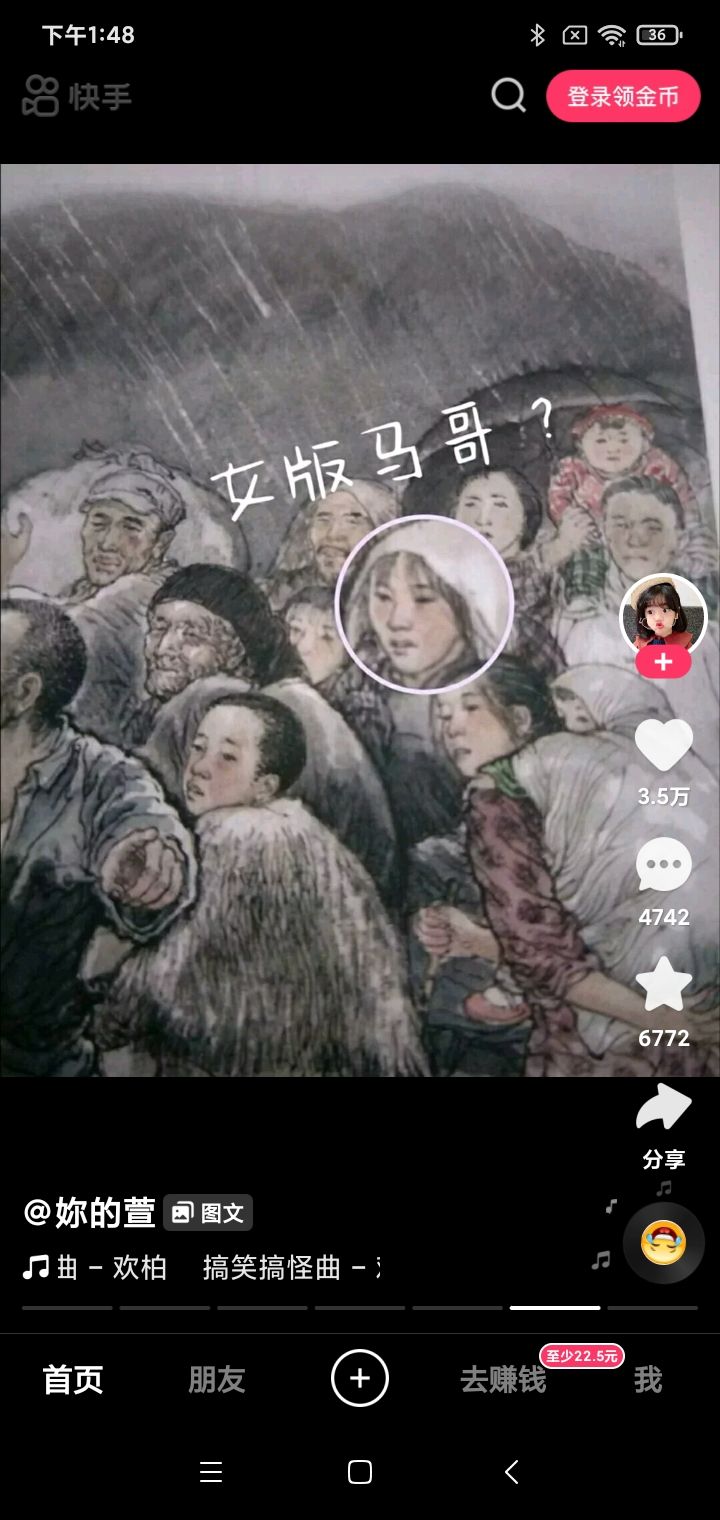Open the search magnifier icon

pos(508,96)
